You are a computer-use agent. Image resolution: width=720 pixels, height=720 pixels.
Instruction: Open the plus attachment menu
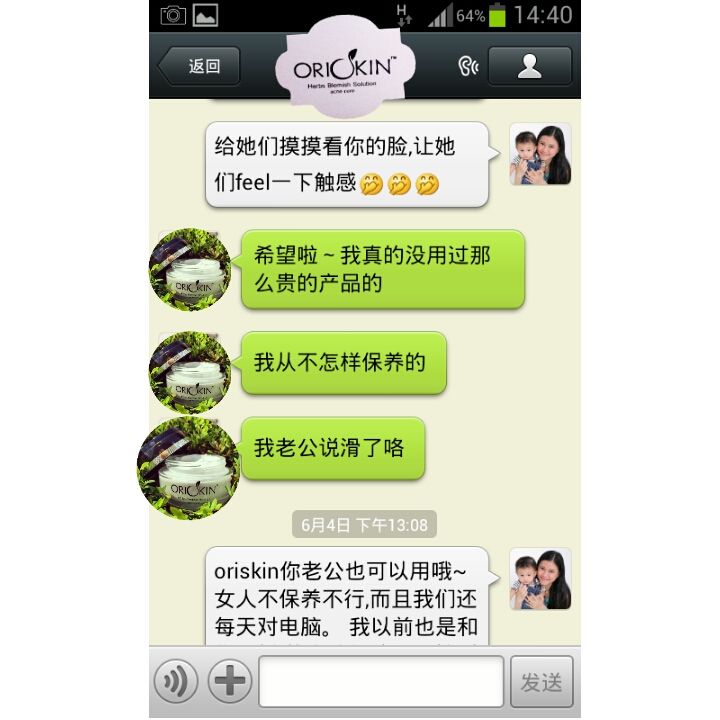click(x=230, y=682)
